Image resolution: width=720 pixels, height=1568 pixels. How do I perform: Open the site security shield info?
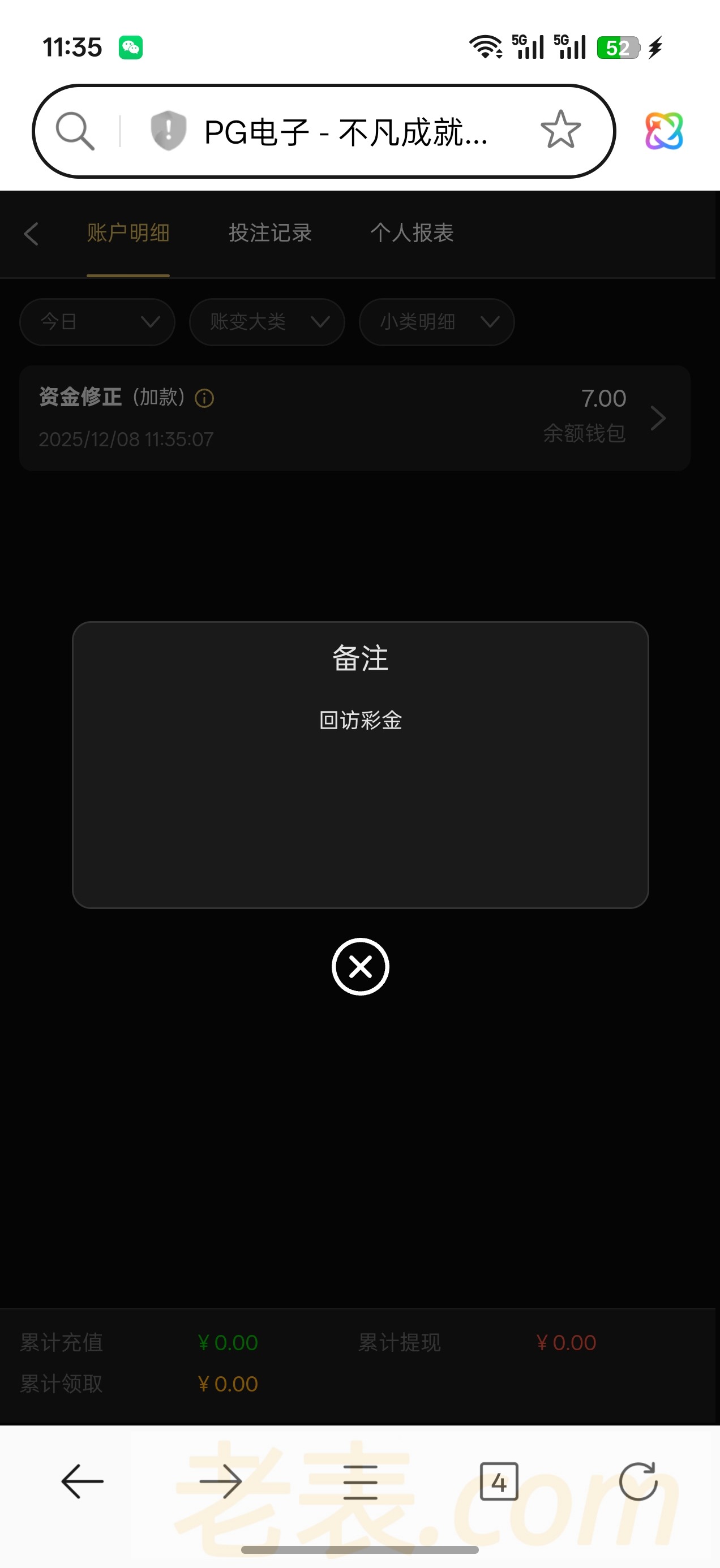(168, 130)
